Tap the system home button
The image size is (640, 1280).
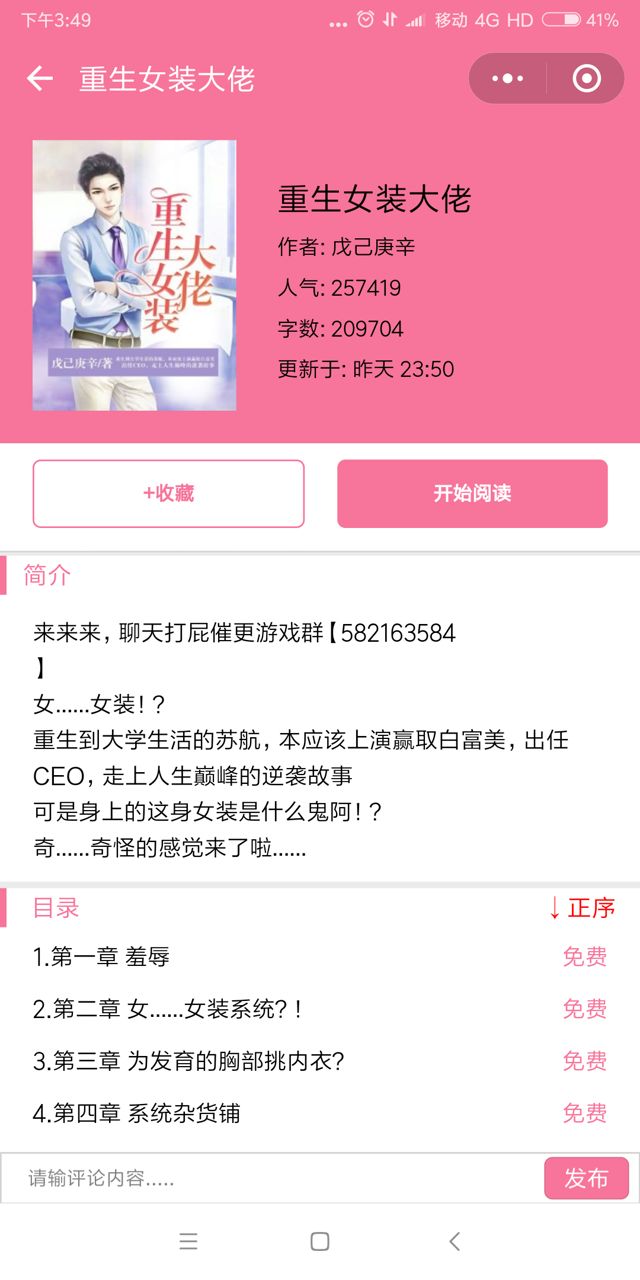(320, 1241)
